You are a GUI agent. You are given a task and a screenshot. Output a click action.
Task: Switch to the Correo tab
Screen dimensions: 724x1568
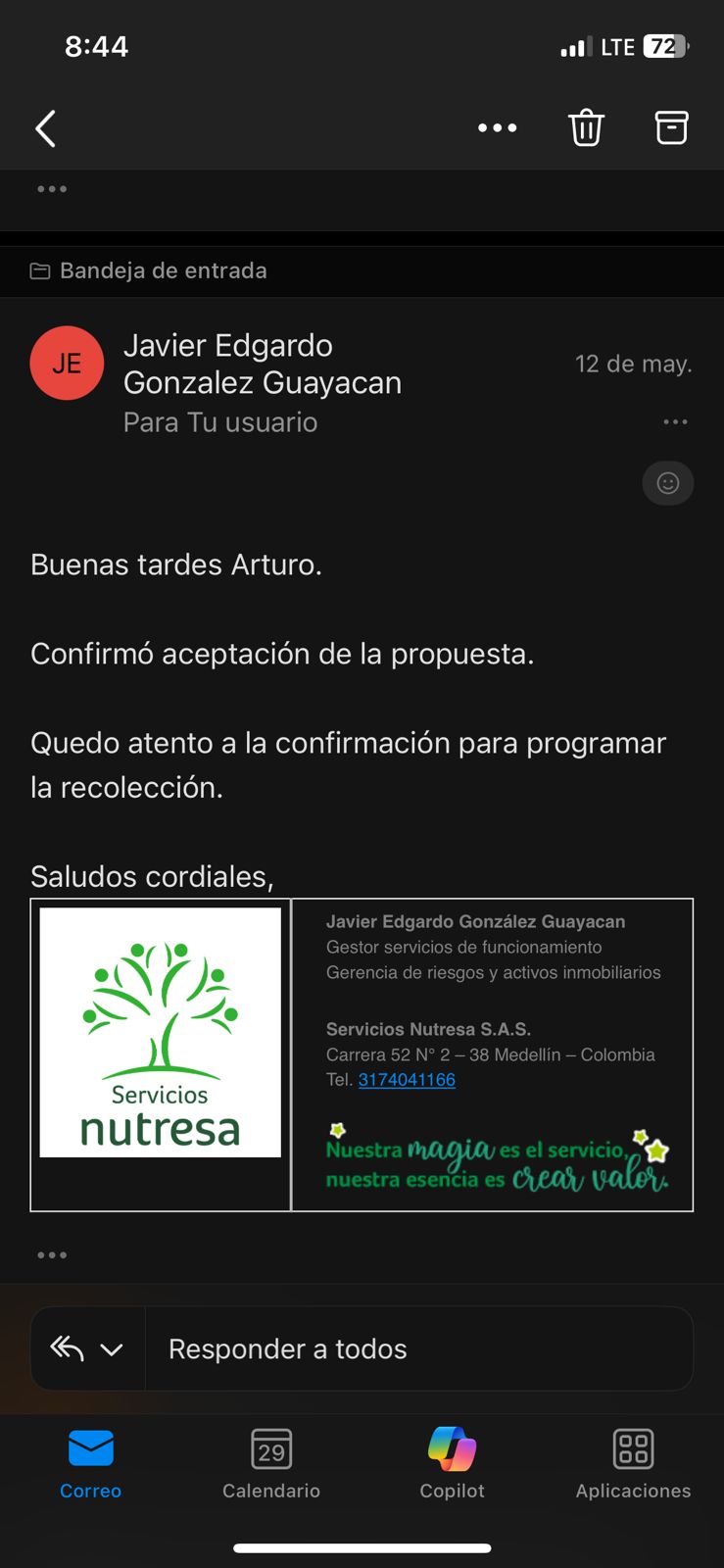90,1464
